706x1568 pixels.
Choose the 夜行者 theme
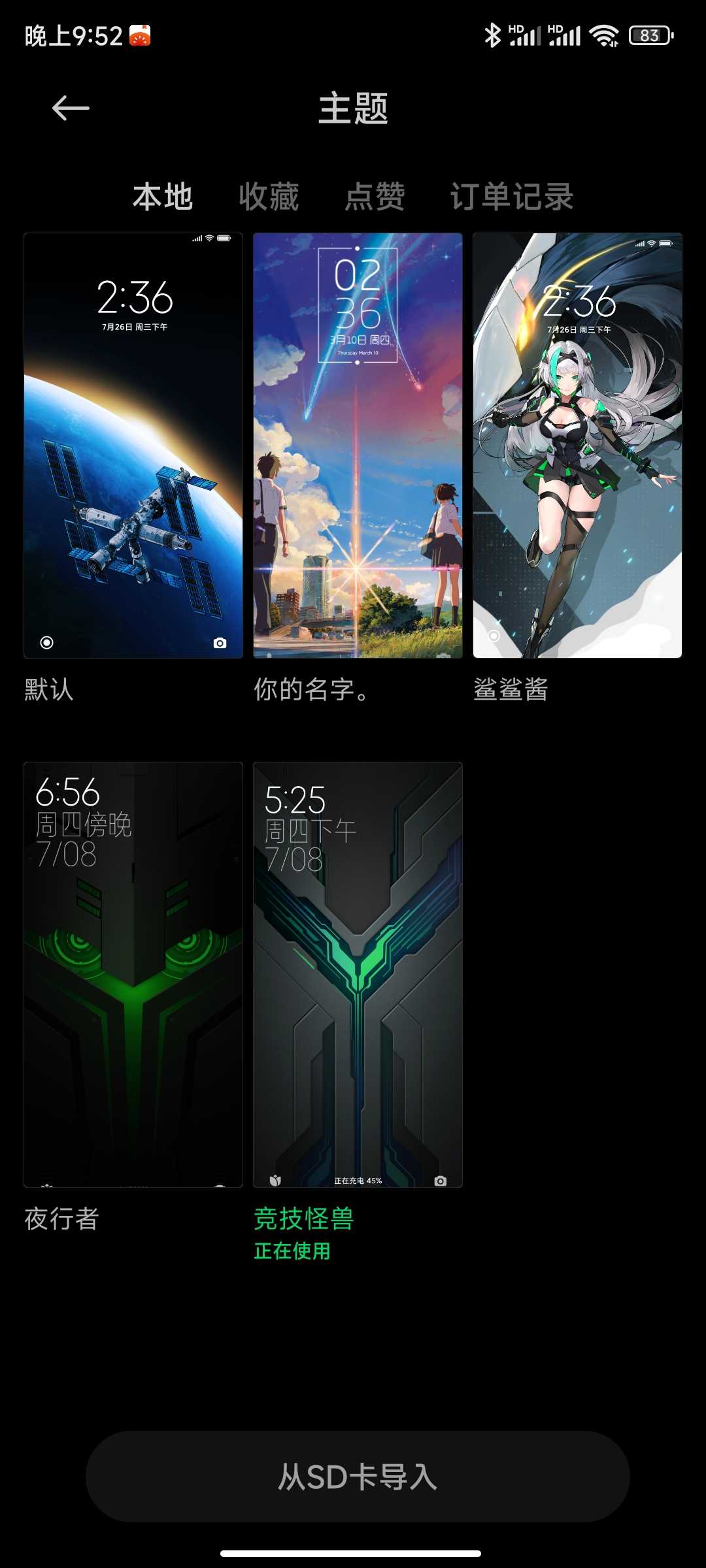133,974
